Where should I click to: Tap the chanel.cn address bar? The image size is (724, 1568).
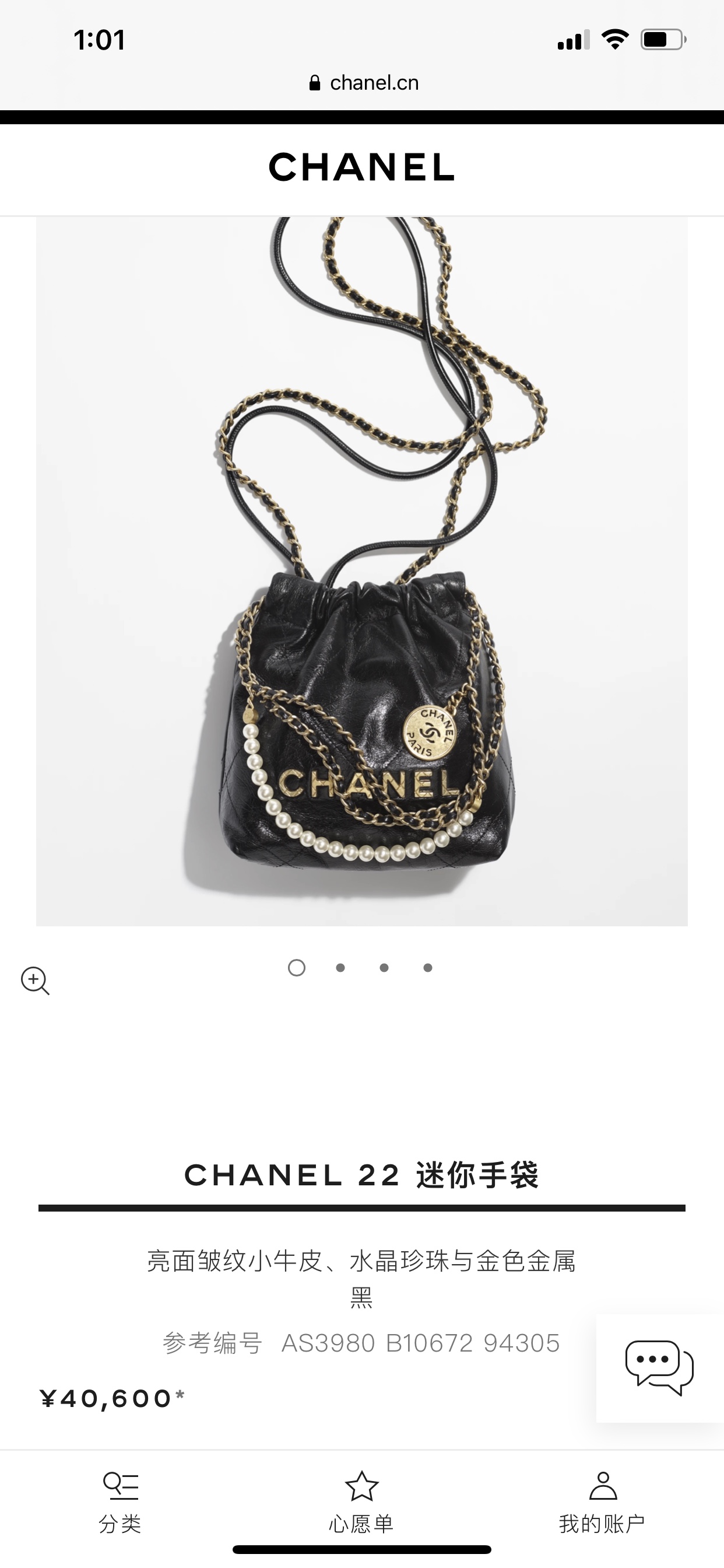point(363,83)
